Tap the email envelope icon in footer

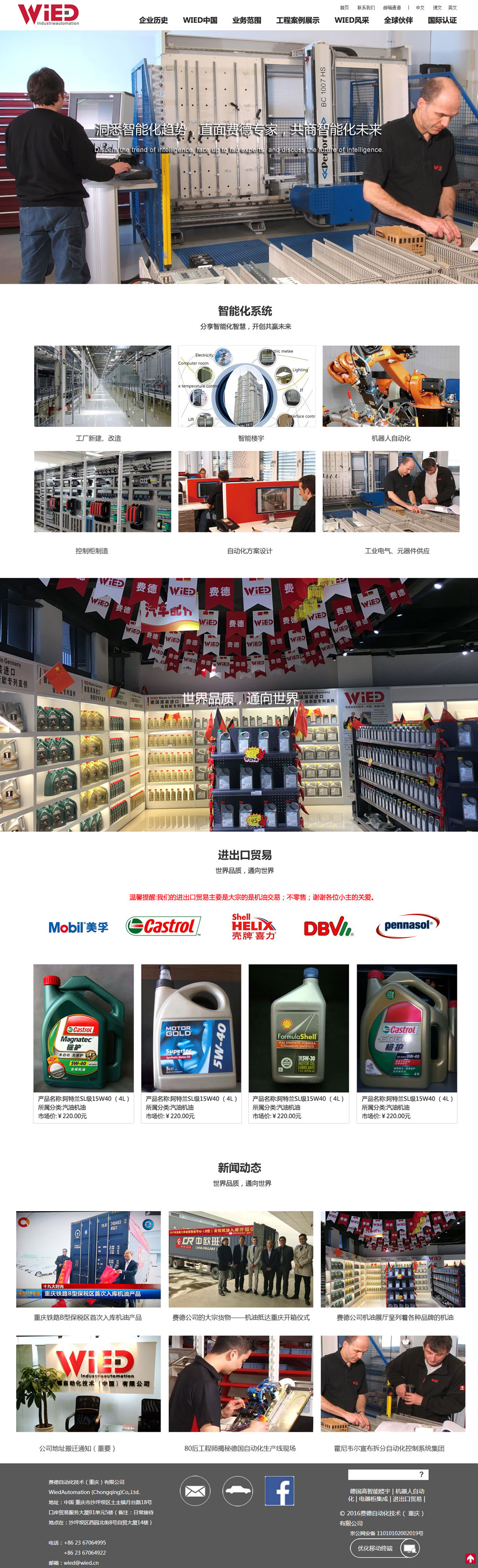point(195,1491)
